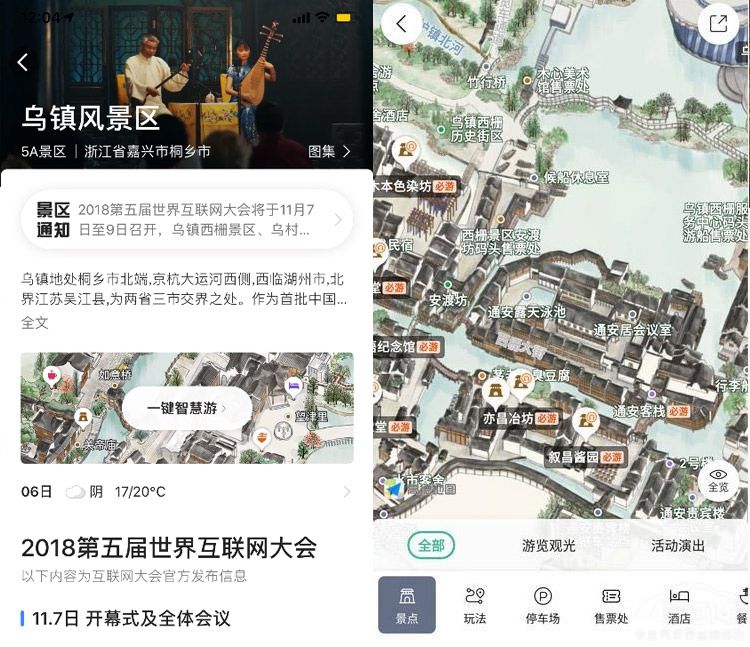Switch to the 活动演出 filter
Screen dimensions: 750x647
[x=678, y=546]
